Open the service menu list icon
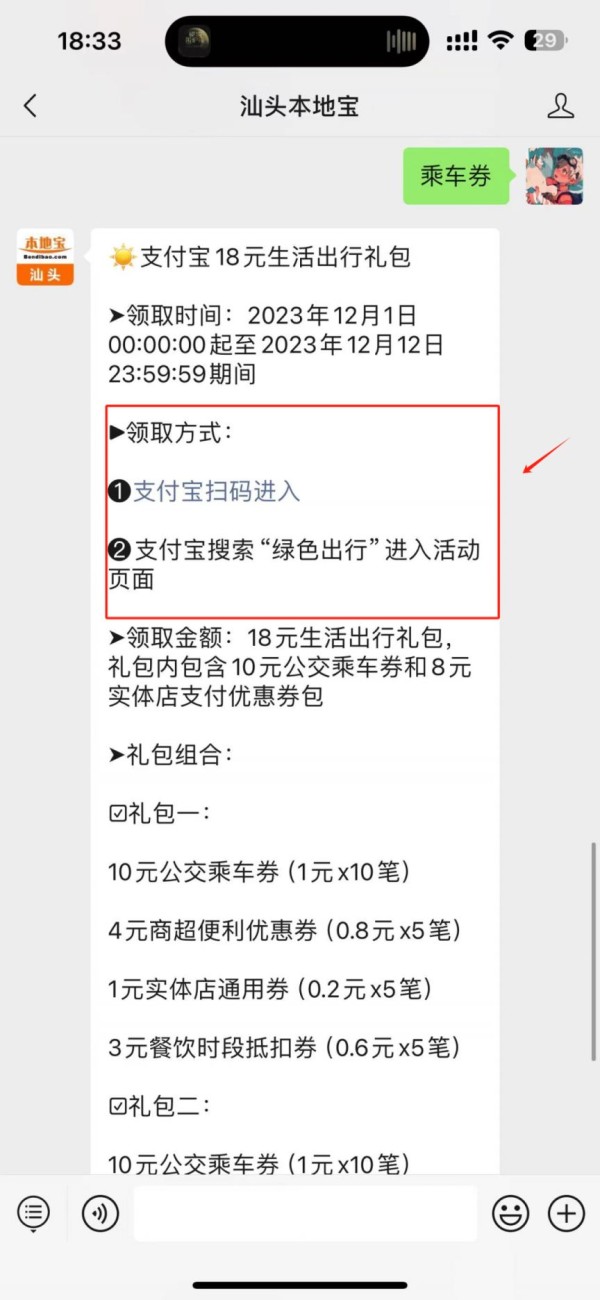Image resolution: width=600 pixels, height=1300 pixels. coord(33,1214)
